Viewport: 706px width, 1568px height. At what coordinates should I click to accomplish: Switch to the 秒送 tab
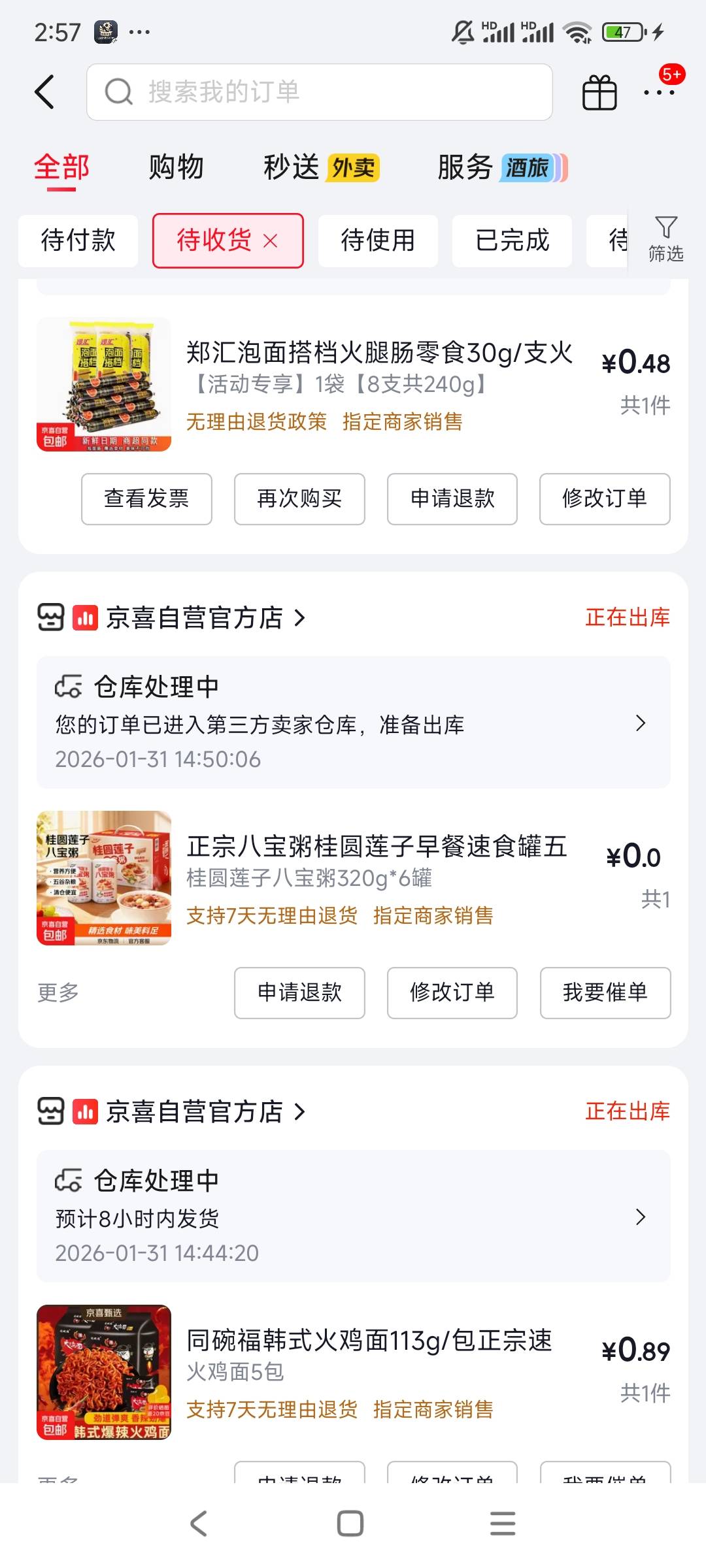(322, 167)
